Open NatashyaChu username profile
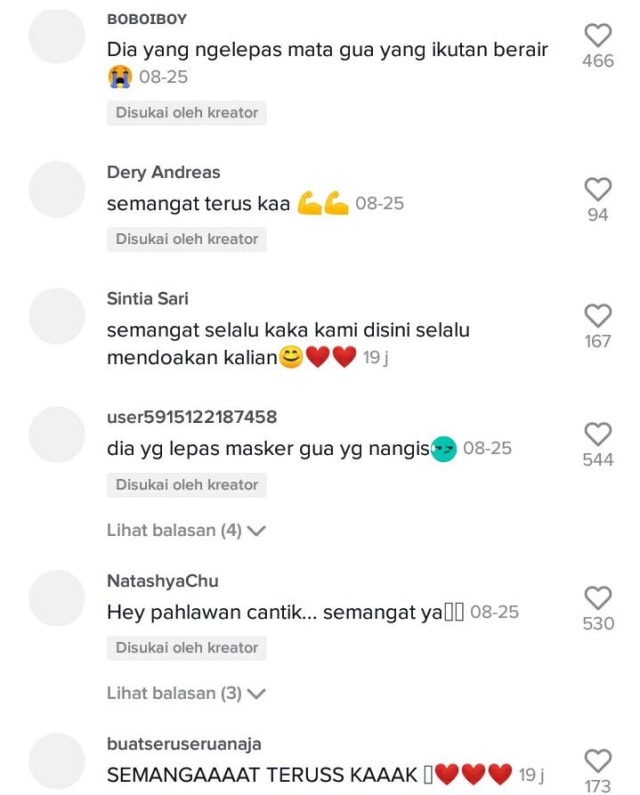The width and height of the screenshot is (640, 795). pyautogui.click(x=162, y=581)
